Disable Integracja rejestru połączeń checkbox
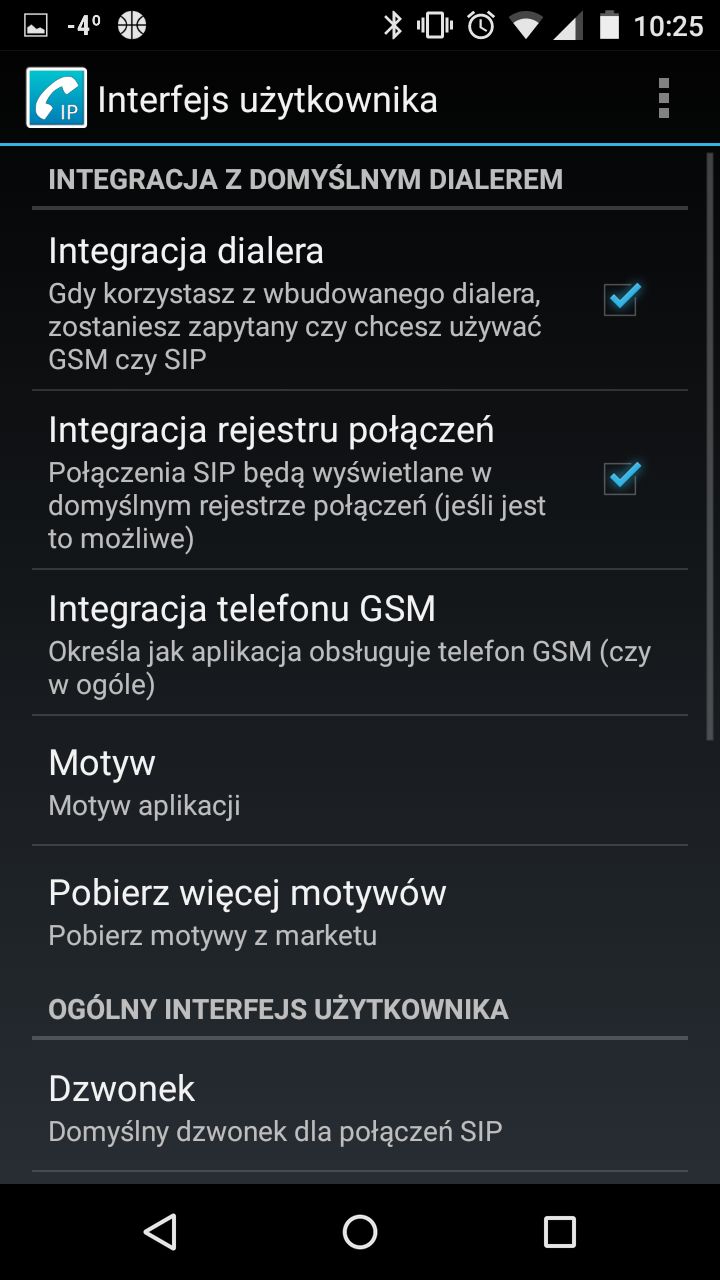 (621, 477)
